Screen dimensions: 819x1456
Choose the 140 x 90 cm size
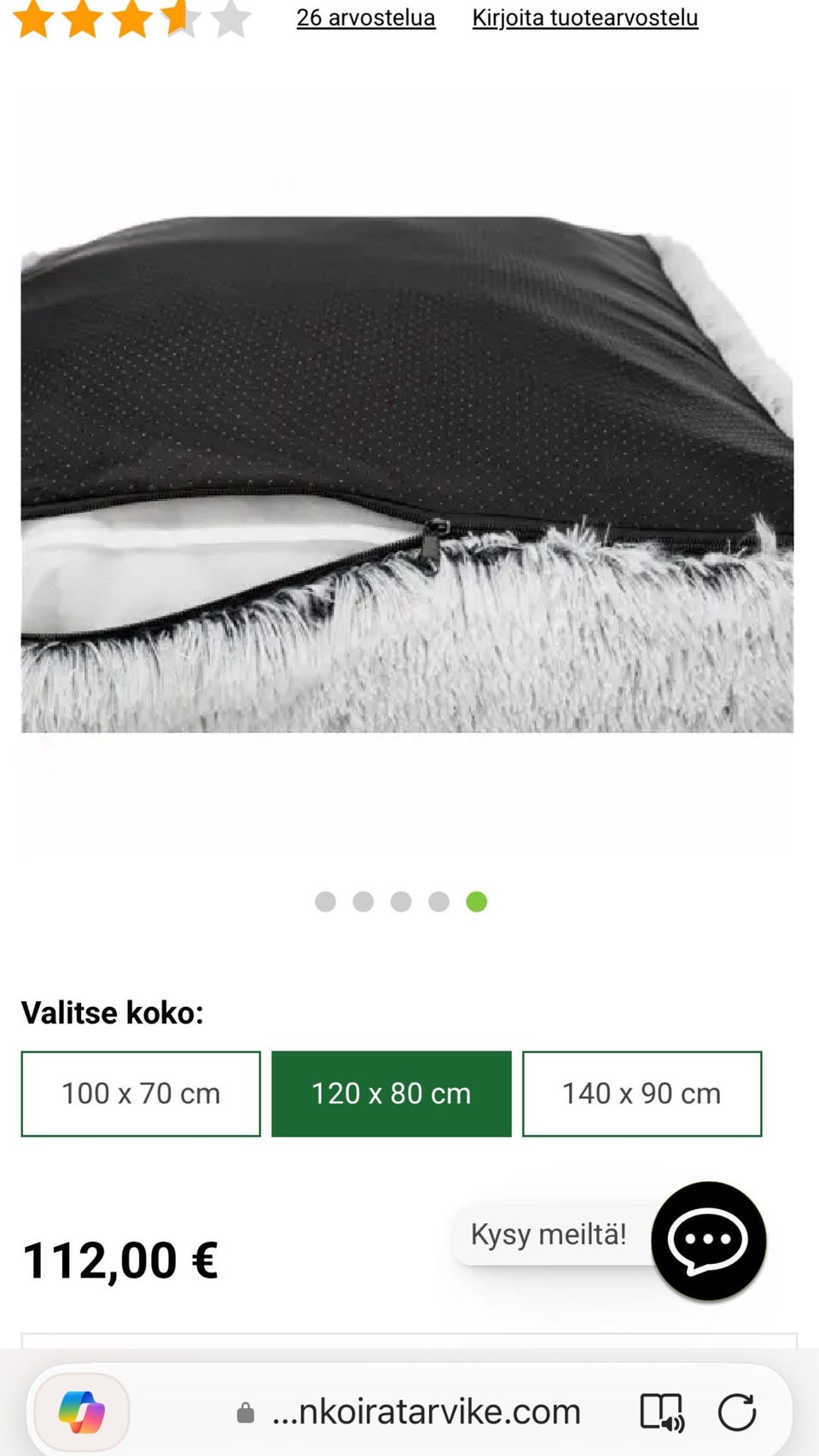[x=642, y=1093]
